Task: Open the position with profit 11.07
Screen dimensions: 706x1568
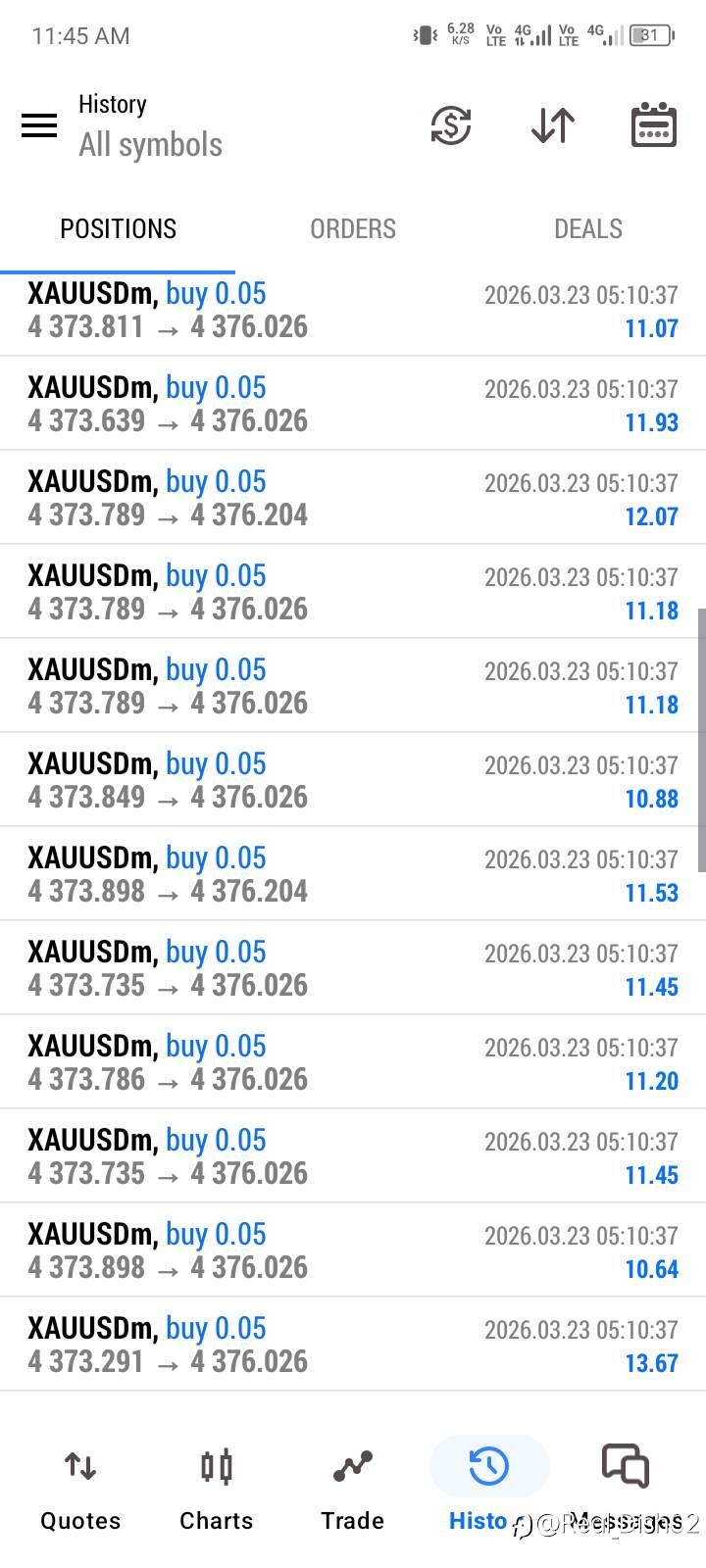Action: 353,311
